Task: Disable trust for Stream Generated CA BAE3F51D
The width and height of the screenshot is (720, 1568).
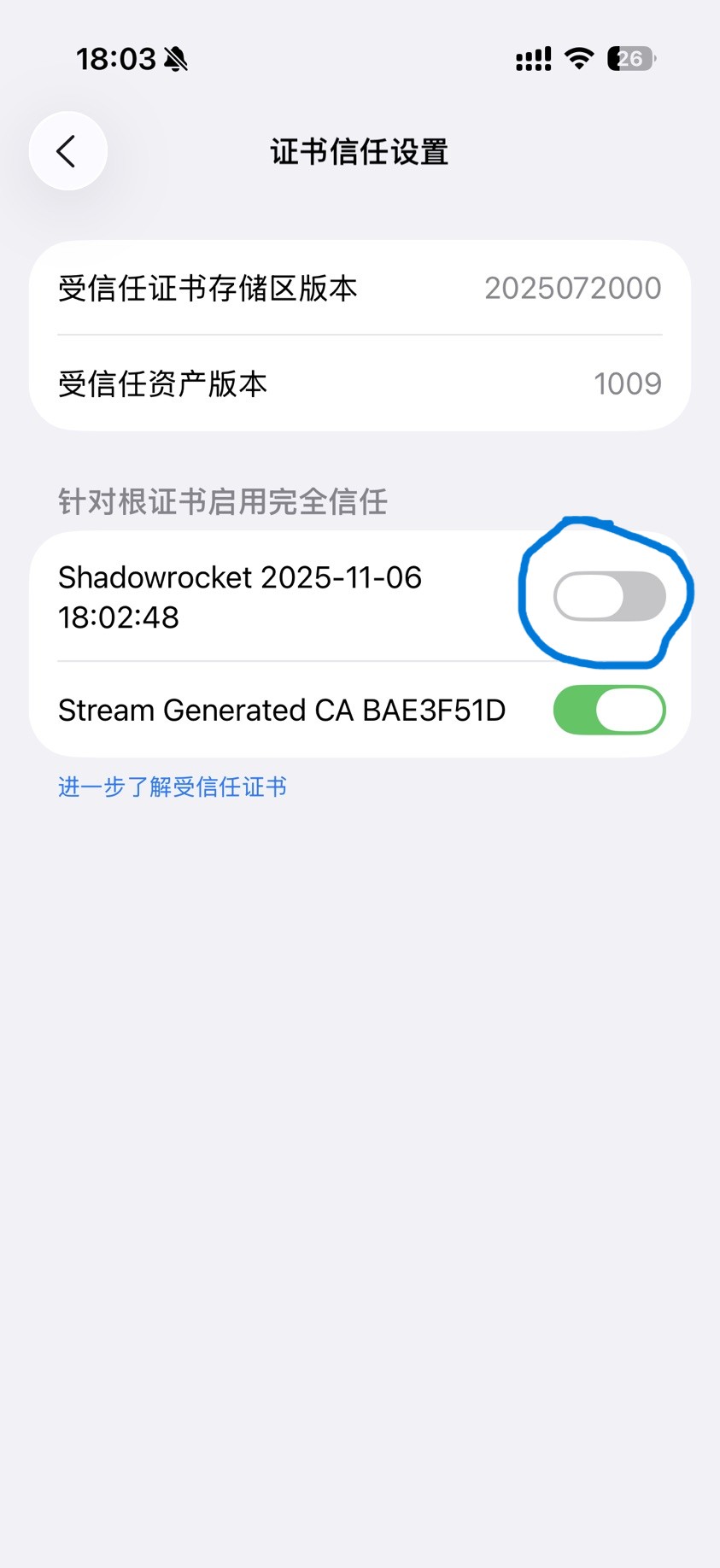Action: point(609,710)
